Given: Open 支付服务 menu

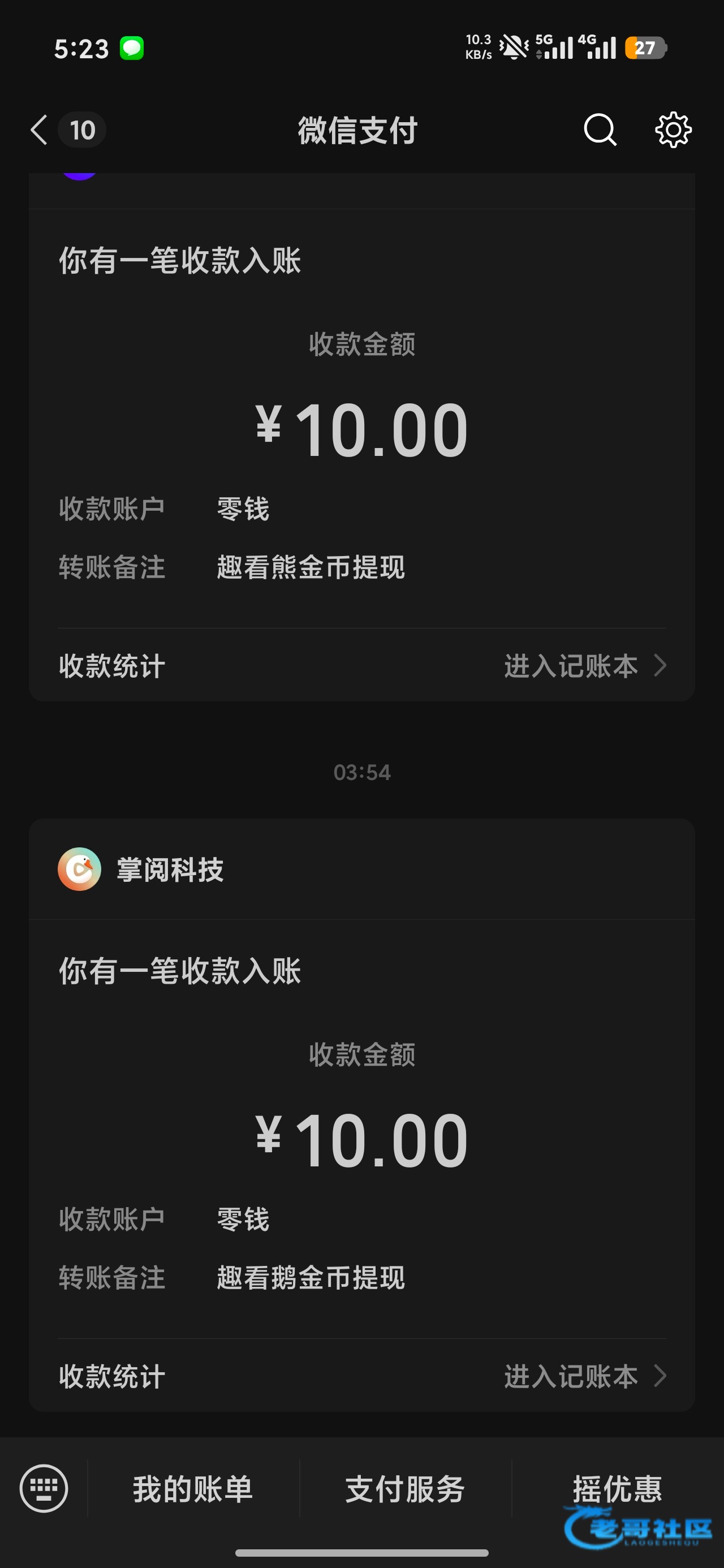Looking at the screenshot, I should click(x=405, y=1489).
